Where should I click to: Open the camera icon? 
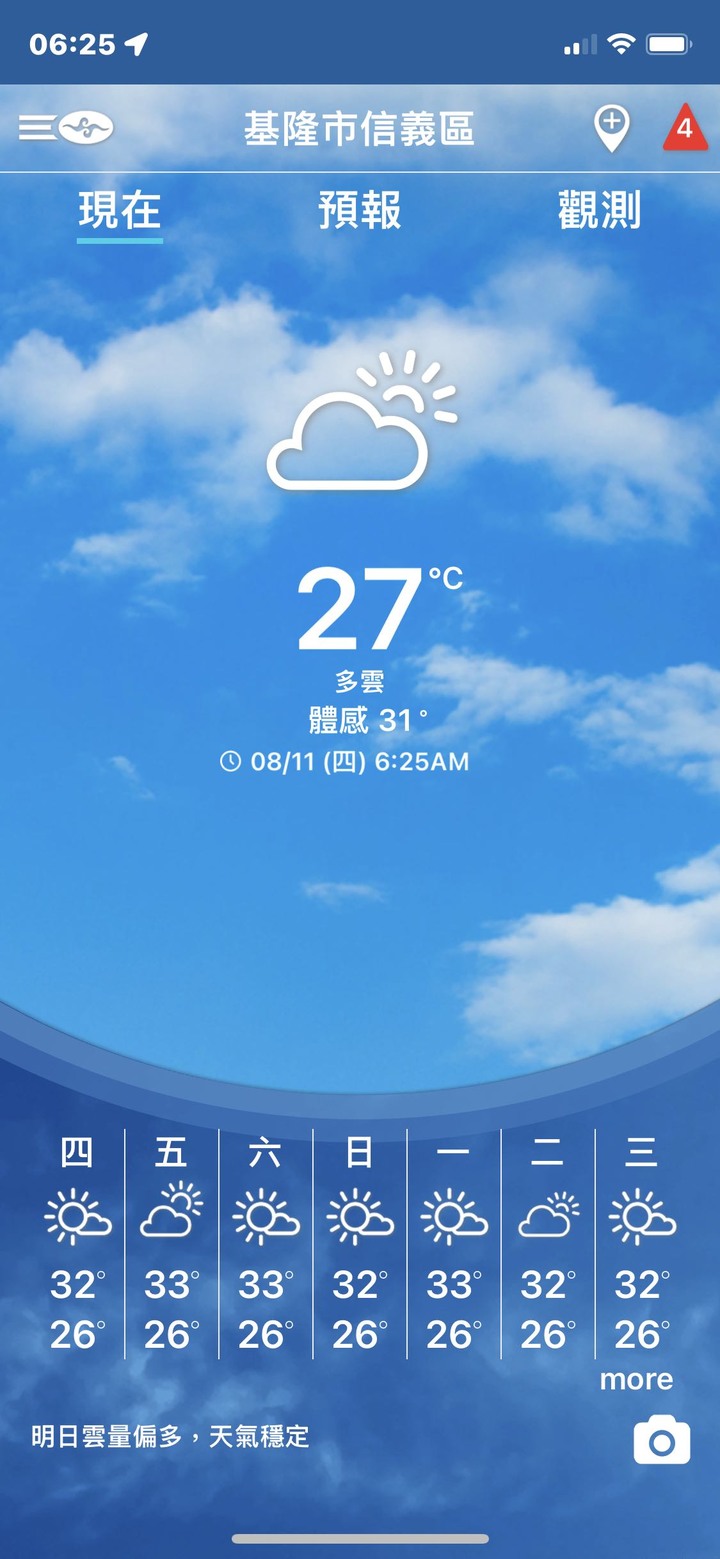[661, 1440]
